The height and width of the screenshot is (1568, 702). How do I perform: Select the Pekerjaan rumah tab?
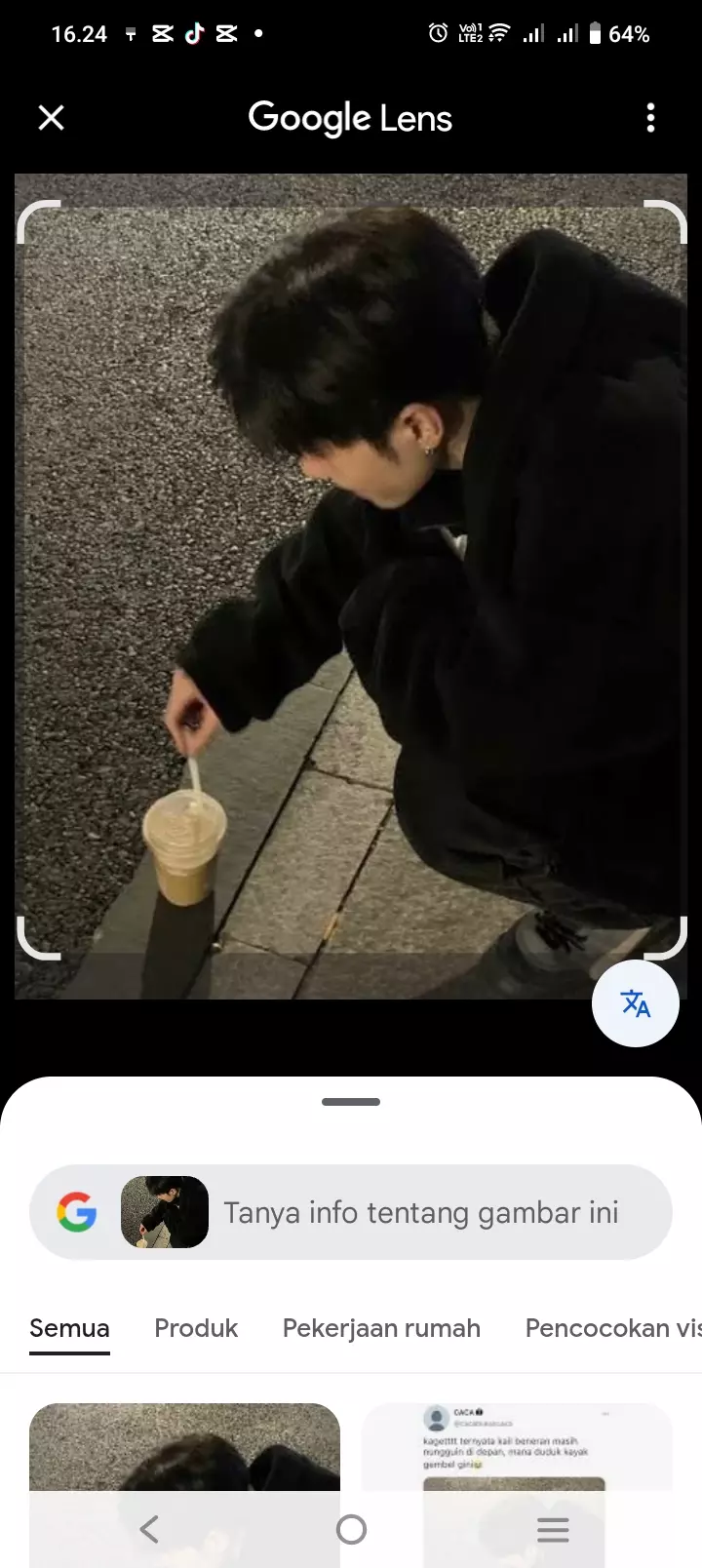pos(381,1328)
